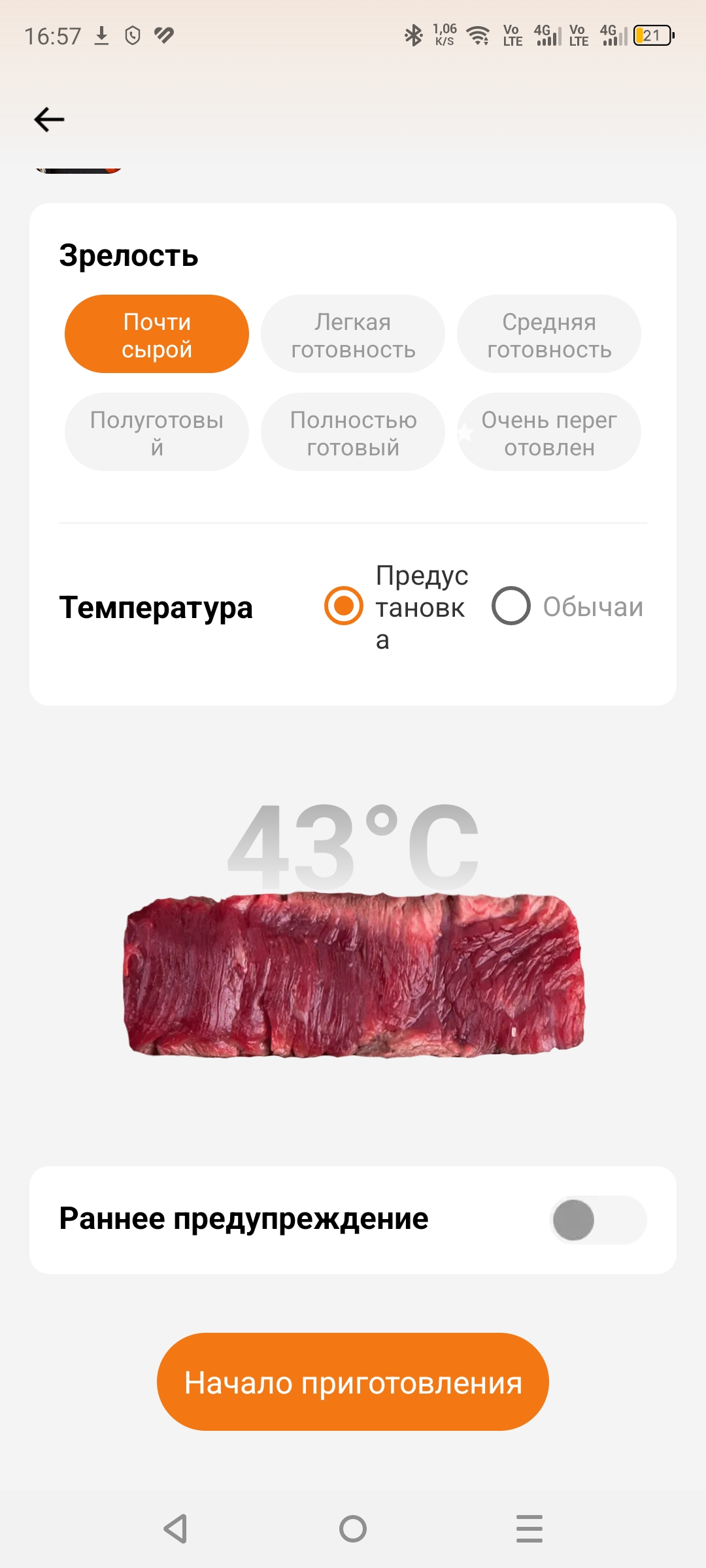Tap «Начало приготовления» to start cooking
The height and width of the screenshot is (1568, 706).
[353, 1382]
